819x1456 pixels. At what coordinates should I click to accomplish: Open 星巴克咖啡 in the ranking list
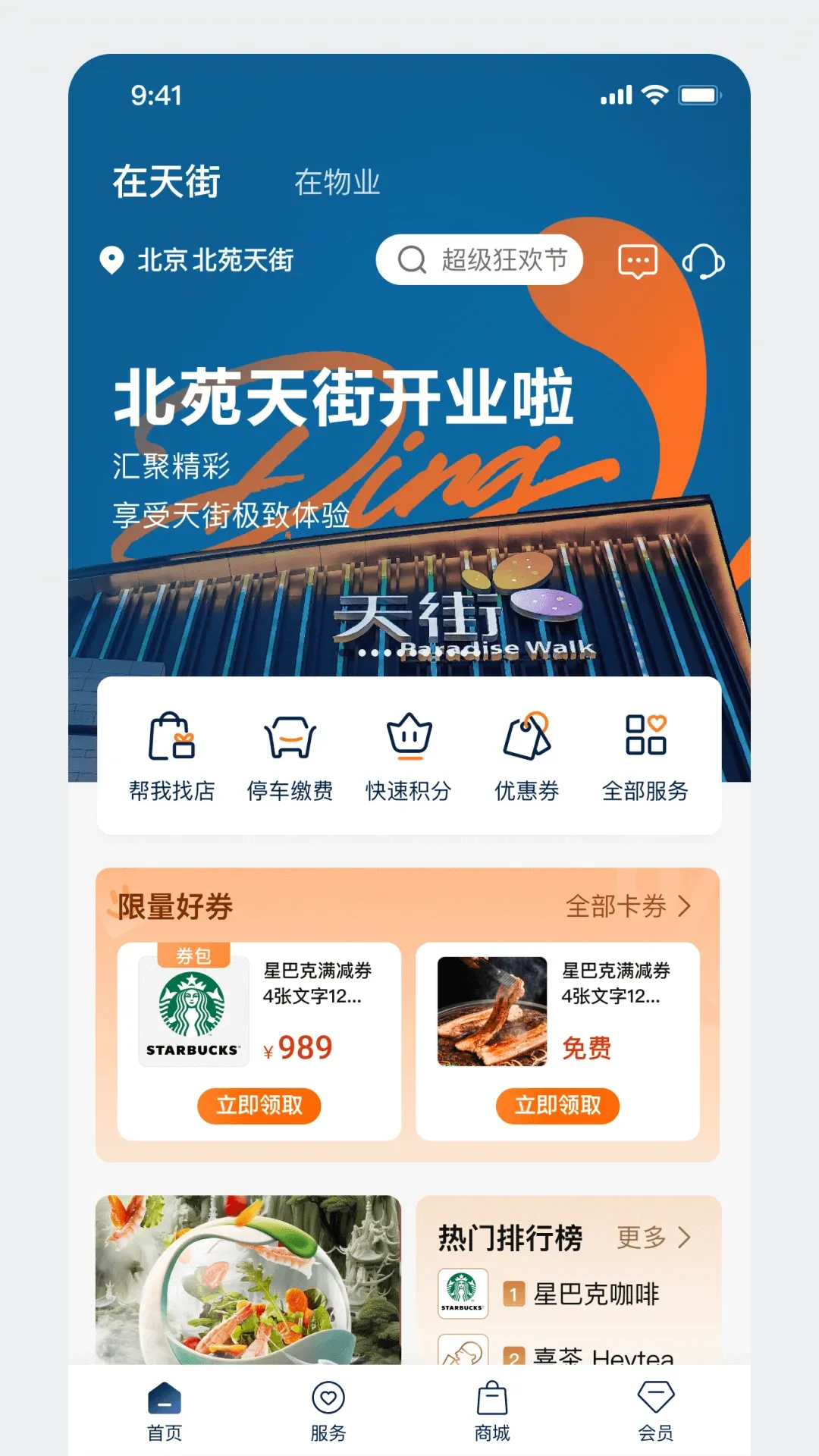point(595,1294)
